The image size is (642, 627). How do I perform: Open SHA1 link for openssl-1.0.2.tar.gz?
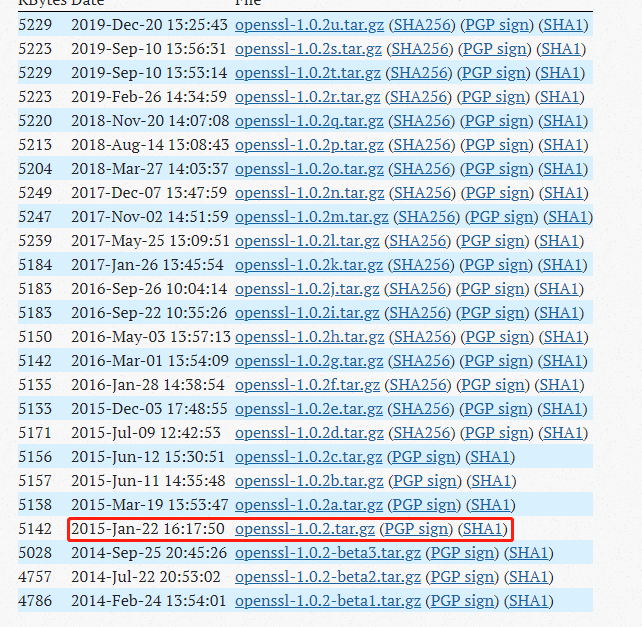485,528
